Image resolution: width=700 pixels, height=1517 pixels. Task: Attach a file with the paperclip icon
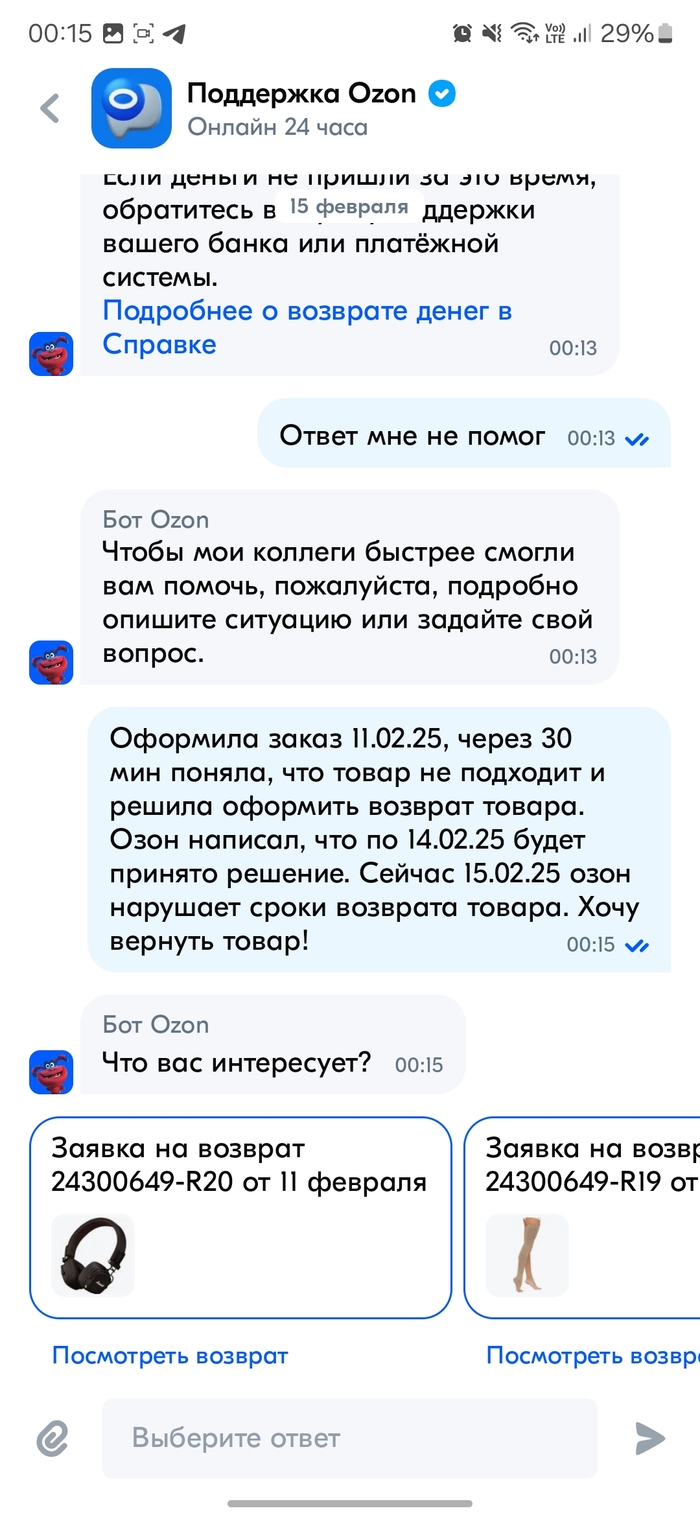point(51,1438)
